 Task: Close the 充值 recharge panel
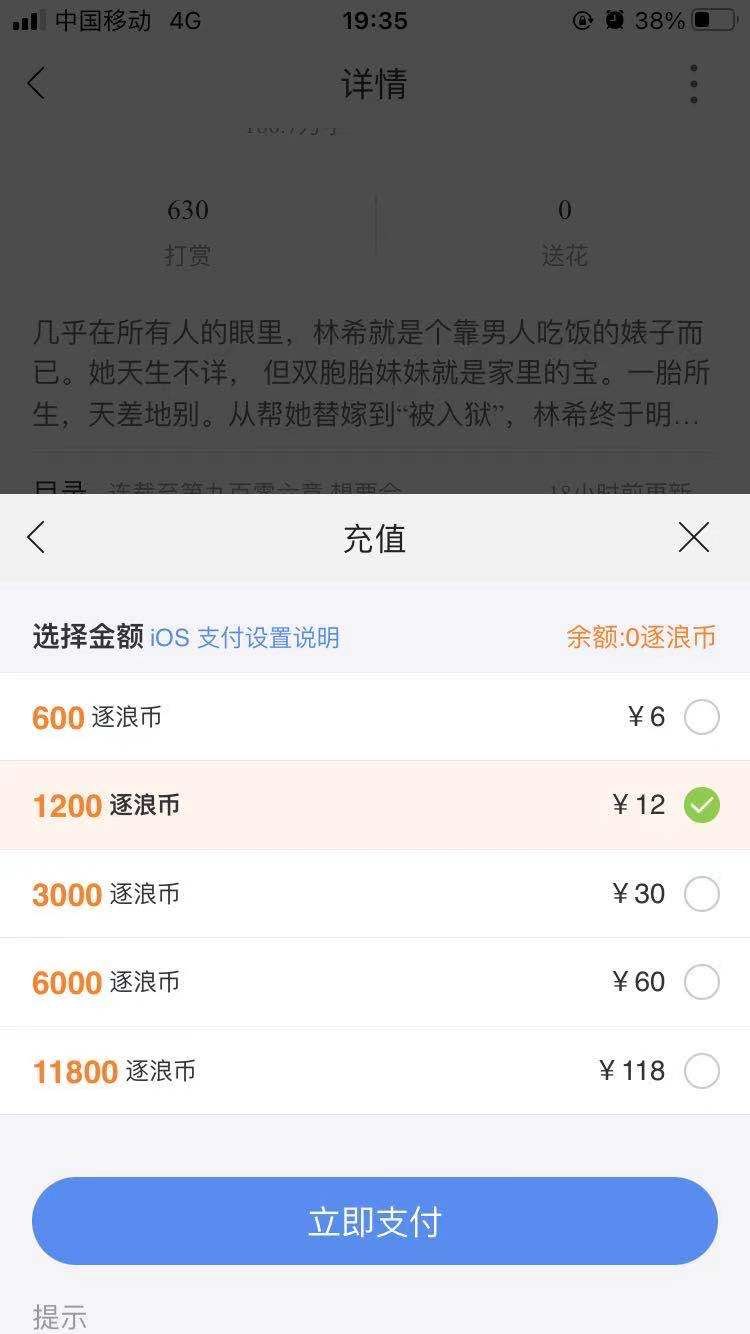[x=693, y=538]
